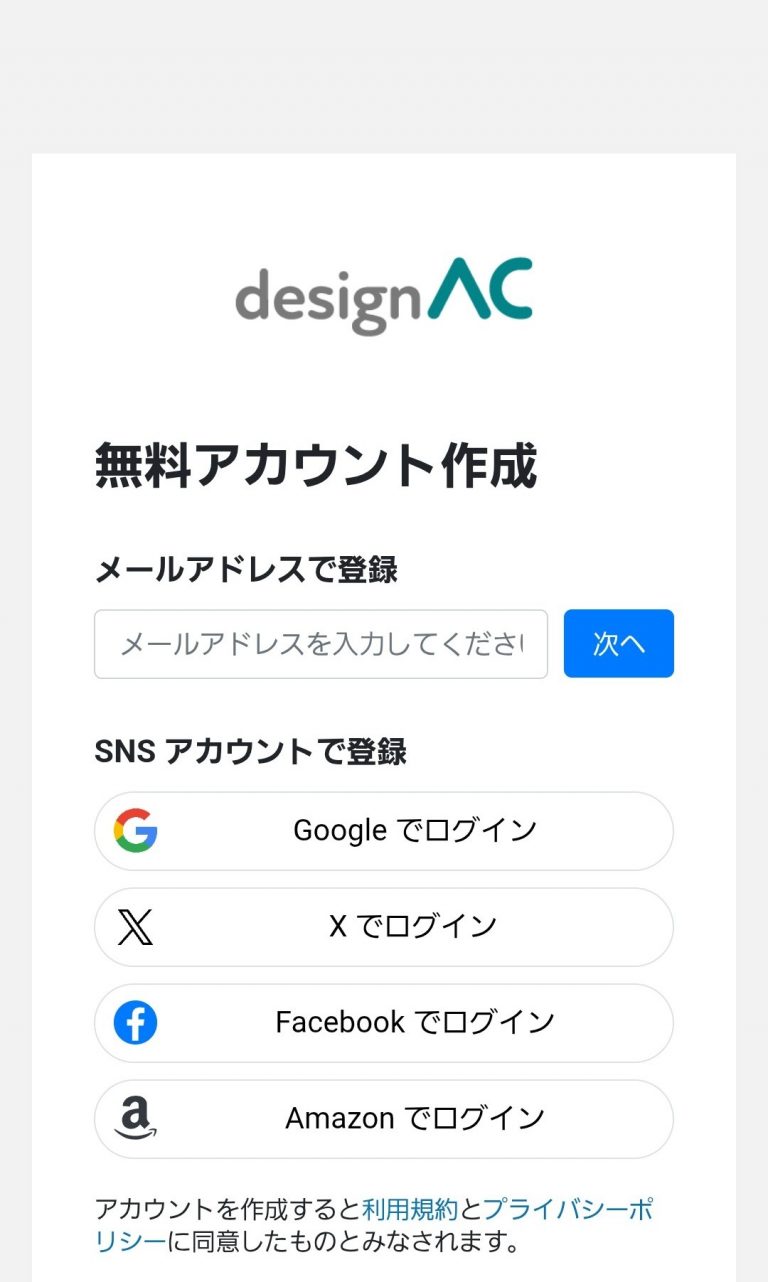Image resolution: width=768 pixels, height=1282 pixels.
Task: Log in using Amazon でログイン
Action: [x=384, y=1119]
